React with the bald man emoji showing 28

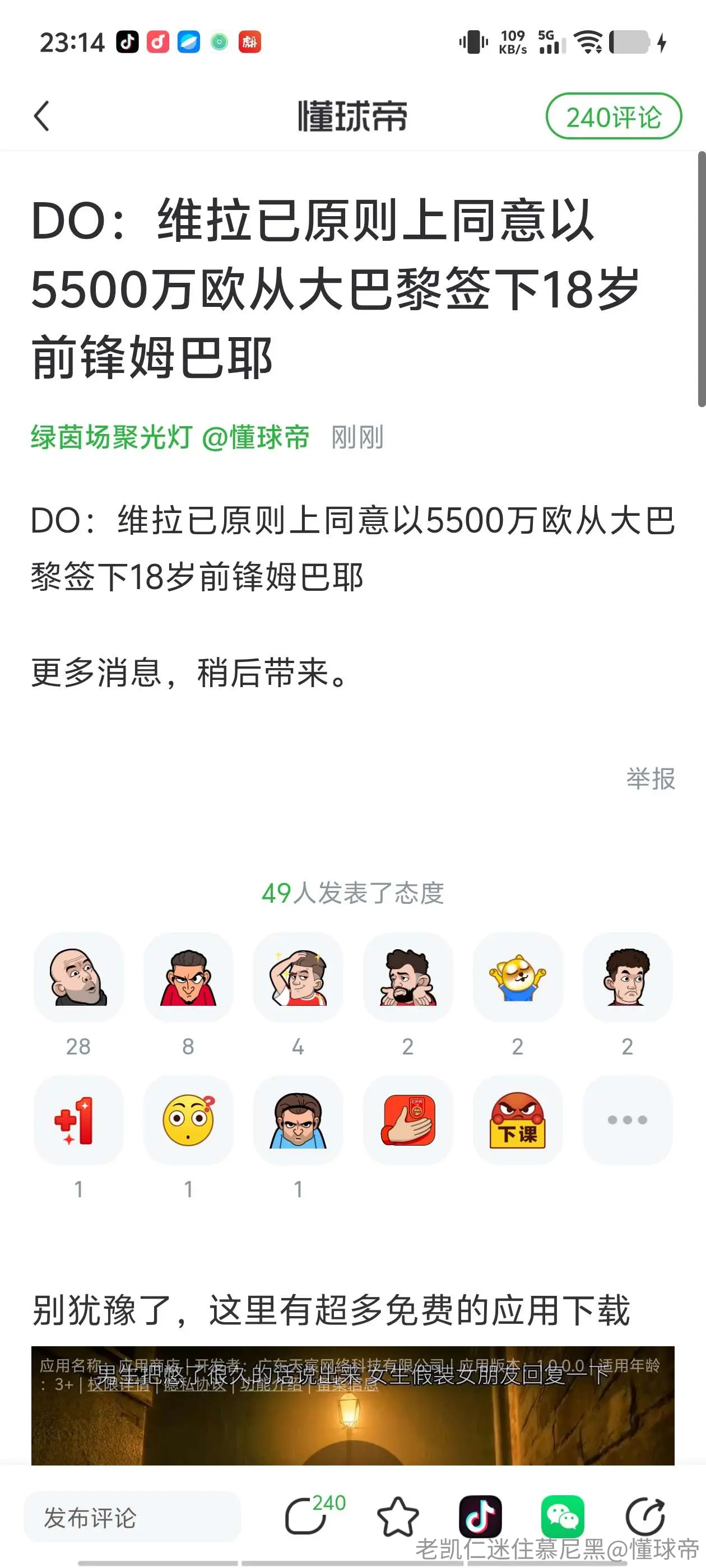[x=78, y=977]
